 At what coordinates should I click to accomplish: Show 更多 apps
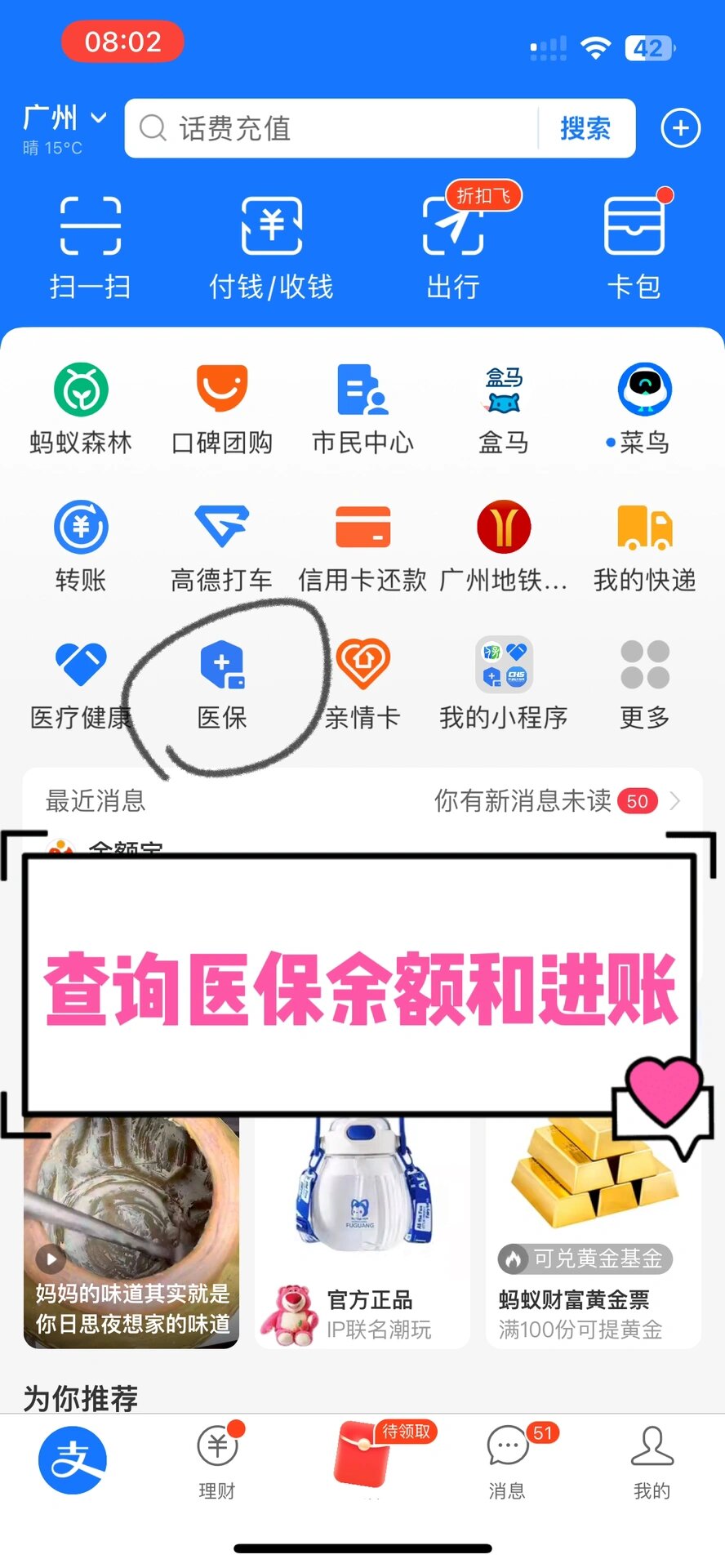pos(644,682)
